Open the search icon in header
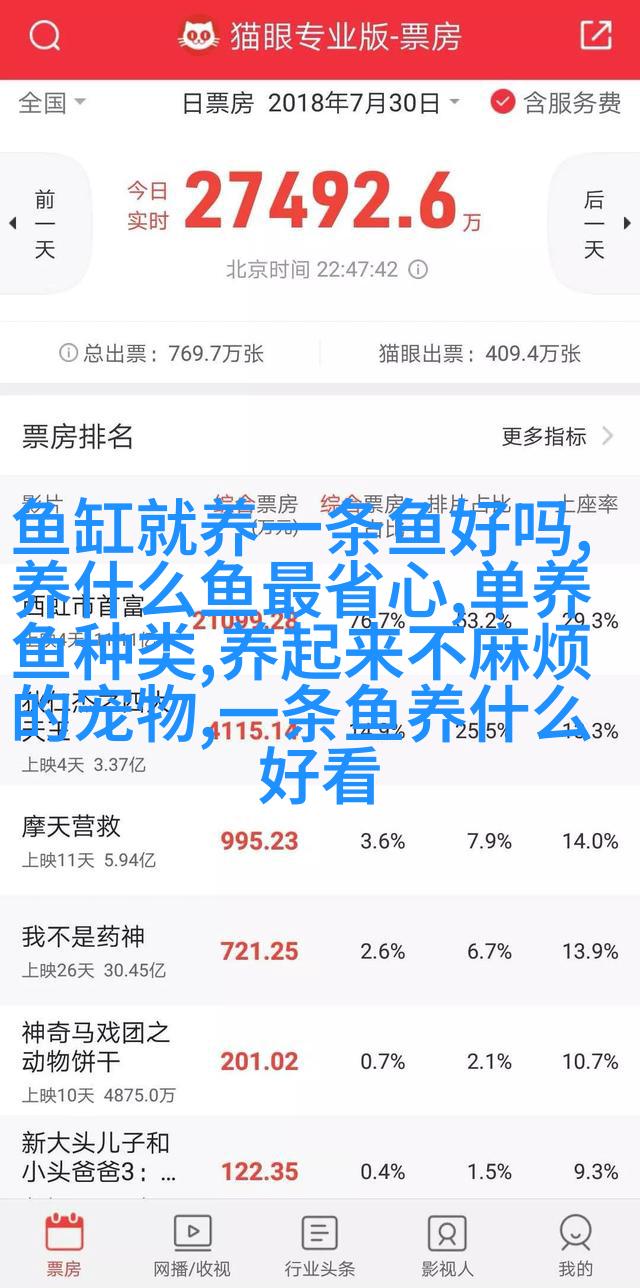The height and width of the screenshot is (1288, 640). 44,37
